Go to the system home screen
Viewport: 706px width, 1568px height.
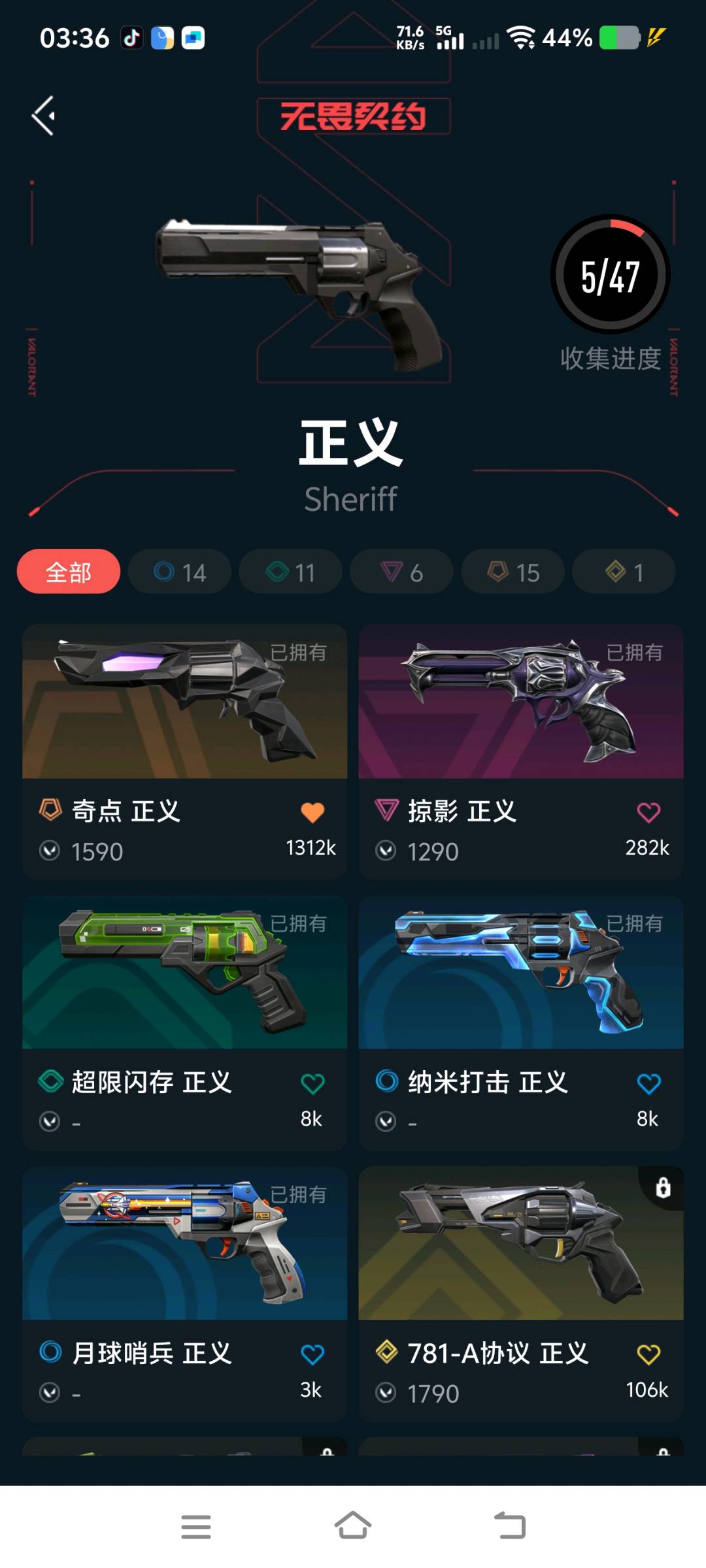(353, 1526)
